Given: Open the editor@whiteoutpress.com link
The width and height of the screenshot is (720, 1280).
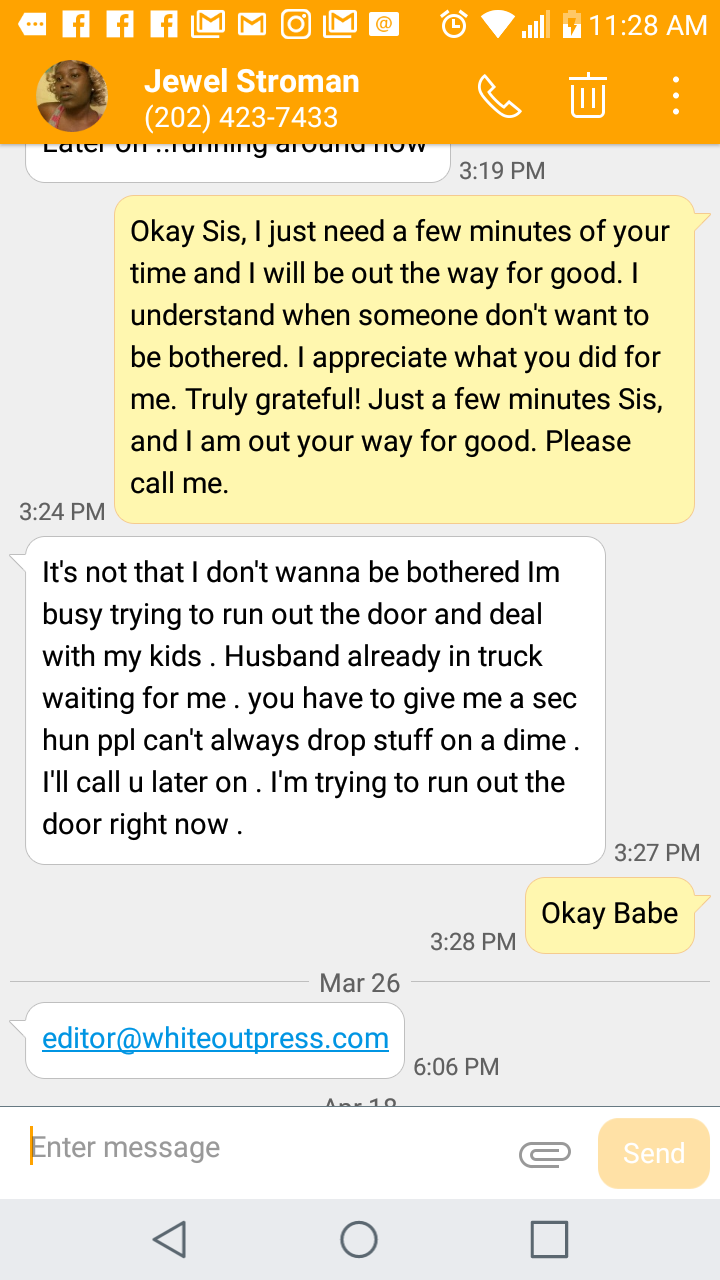Looking at the screenshot, I should pos(215,1038).
